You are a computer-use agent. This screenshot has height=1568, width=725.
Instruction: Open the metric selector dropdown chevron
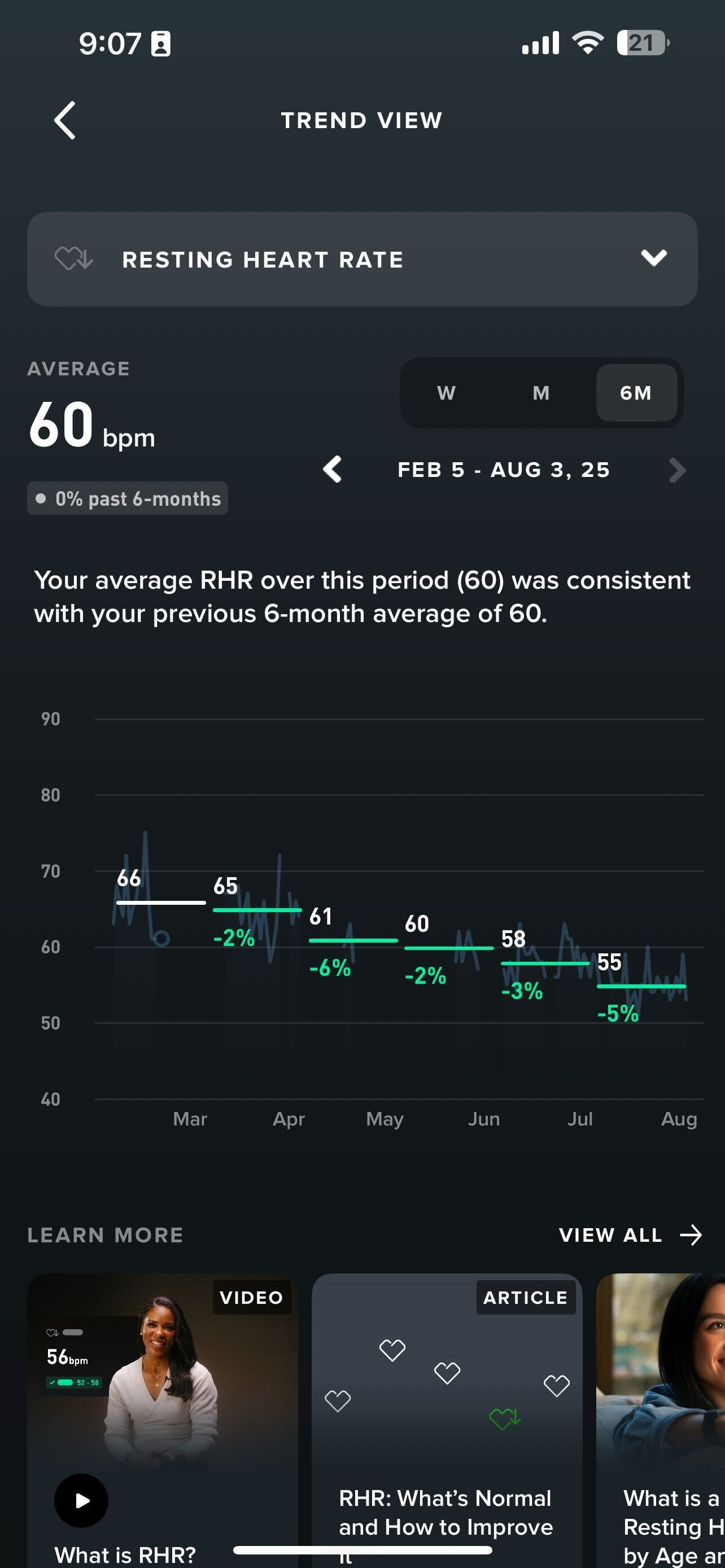tap(656, 259)
